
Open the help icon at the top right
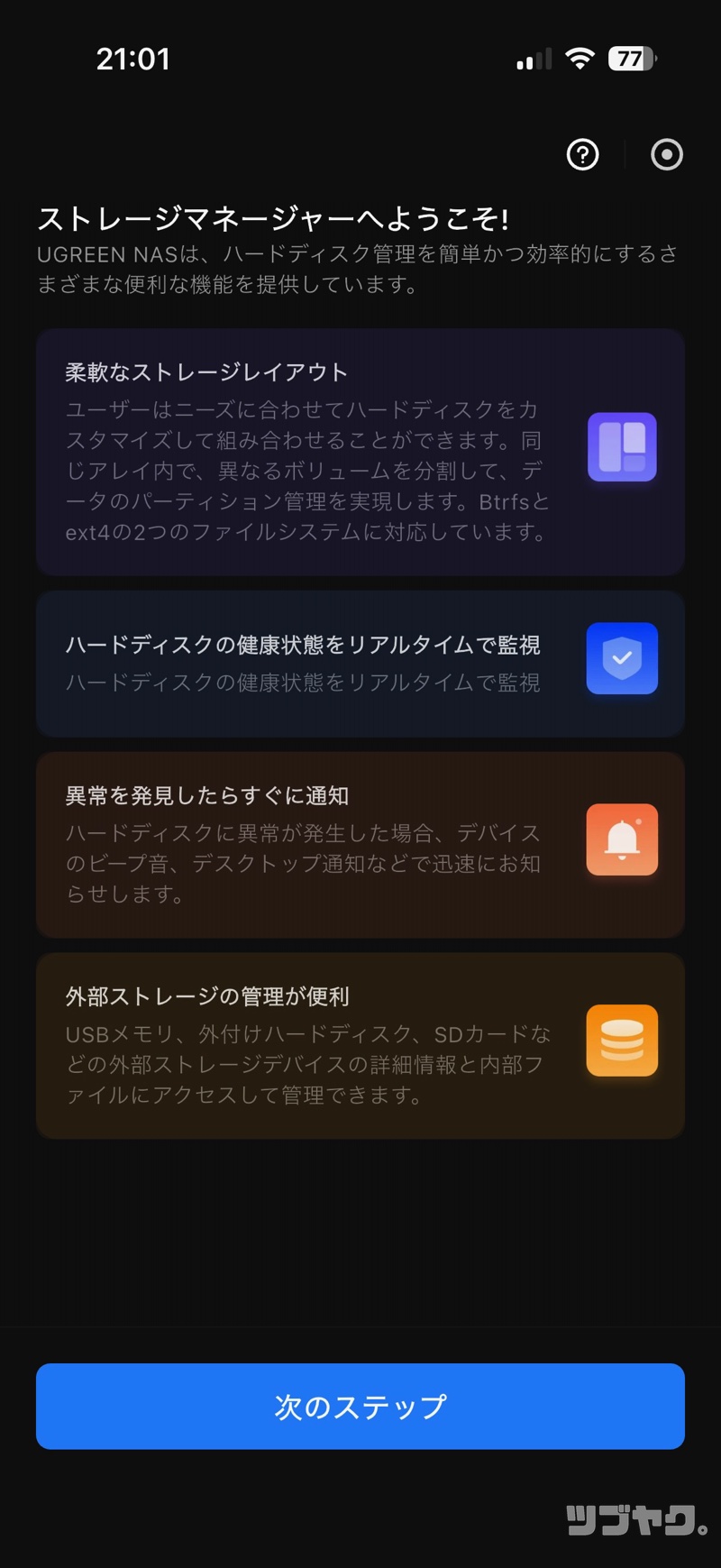pos(582,154)
